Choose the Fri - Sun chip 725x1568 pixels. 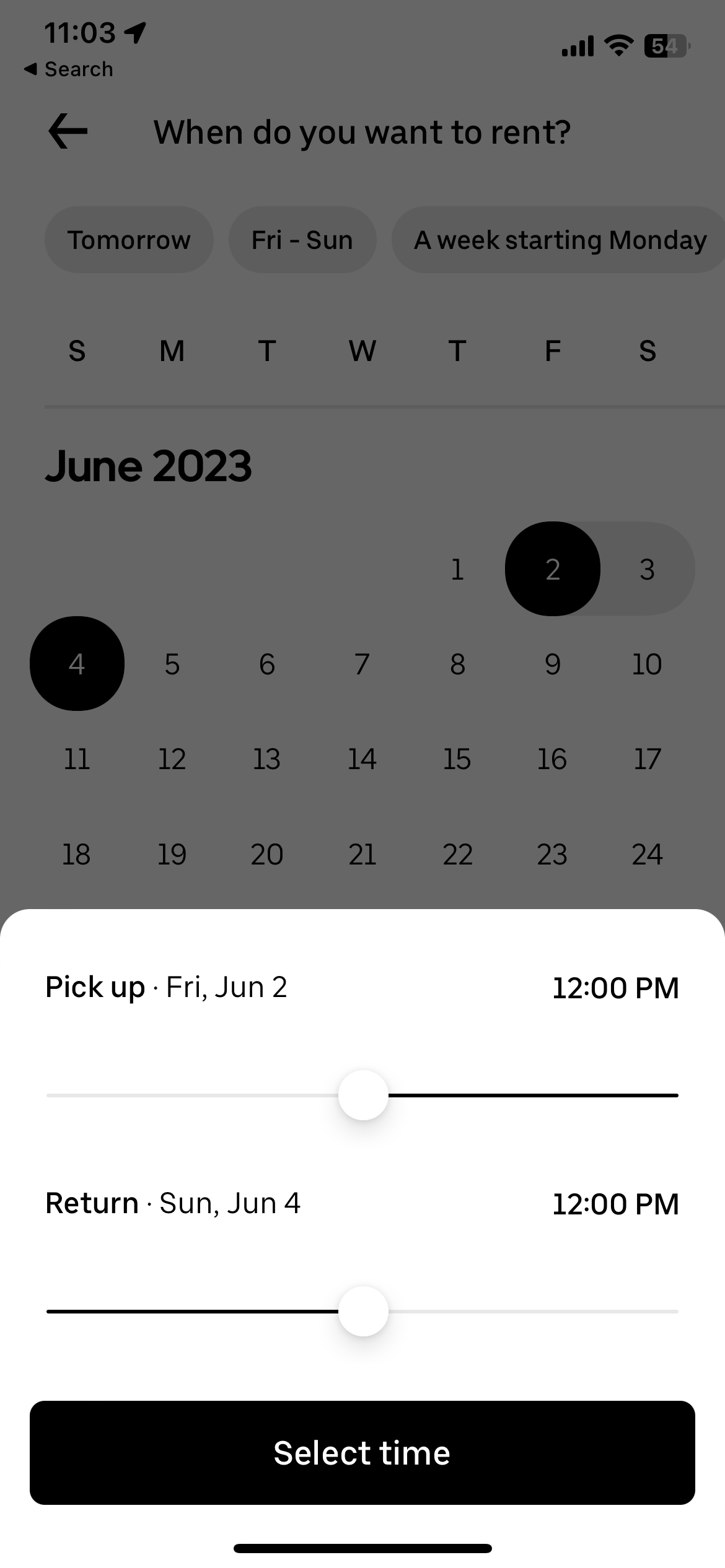tap(302, 240)
